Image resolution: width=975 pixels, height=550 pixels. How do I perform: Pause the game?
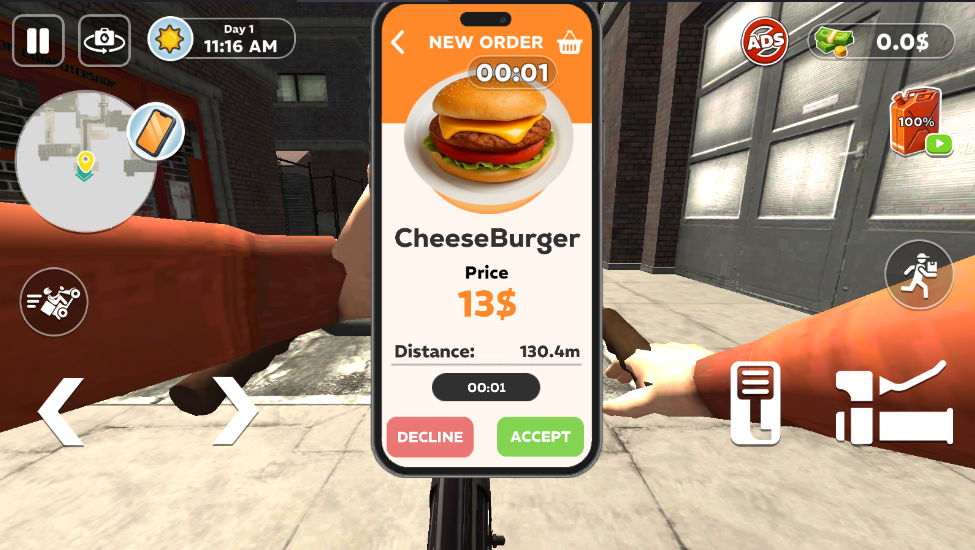tap(38, 41)
